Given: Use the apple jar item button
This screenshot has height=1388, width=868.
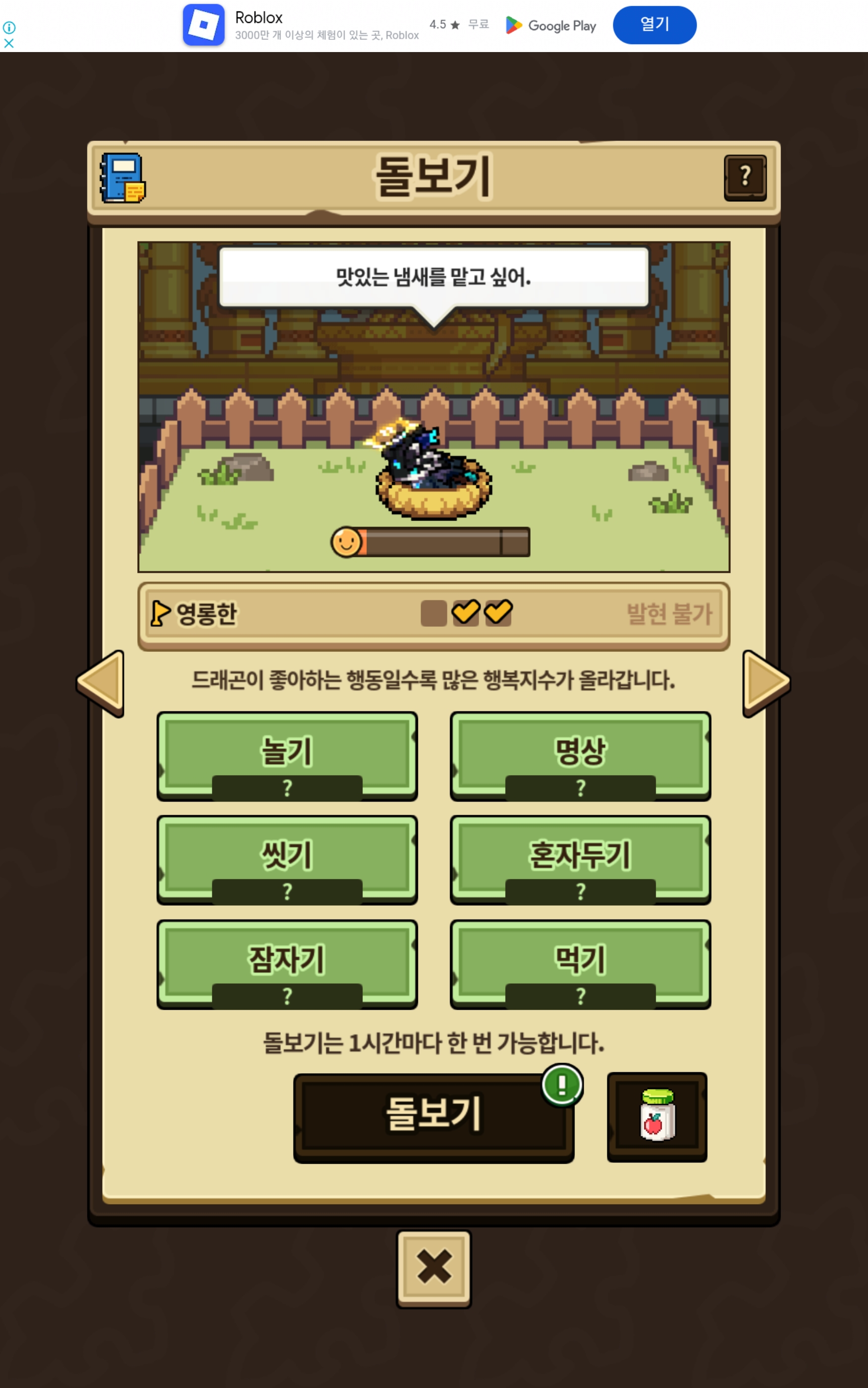Looking at the screenshot, I should coord(657,1116).
